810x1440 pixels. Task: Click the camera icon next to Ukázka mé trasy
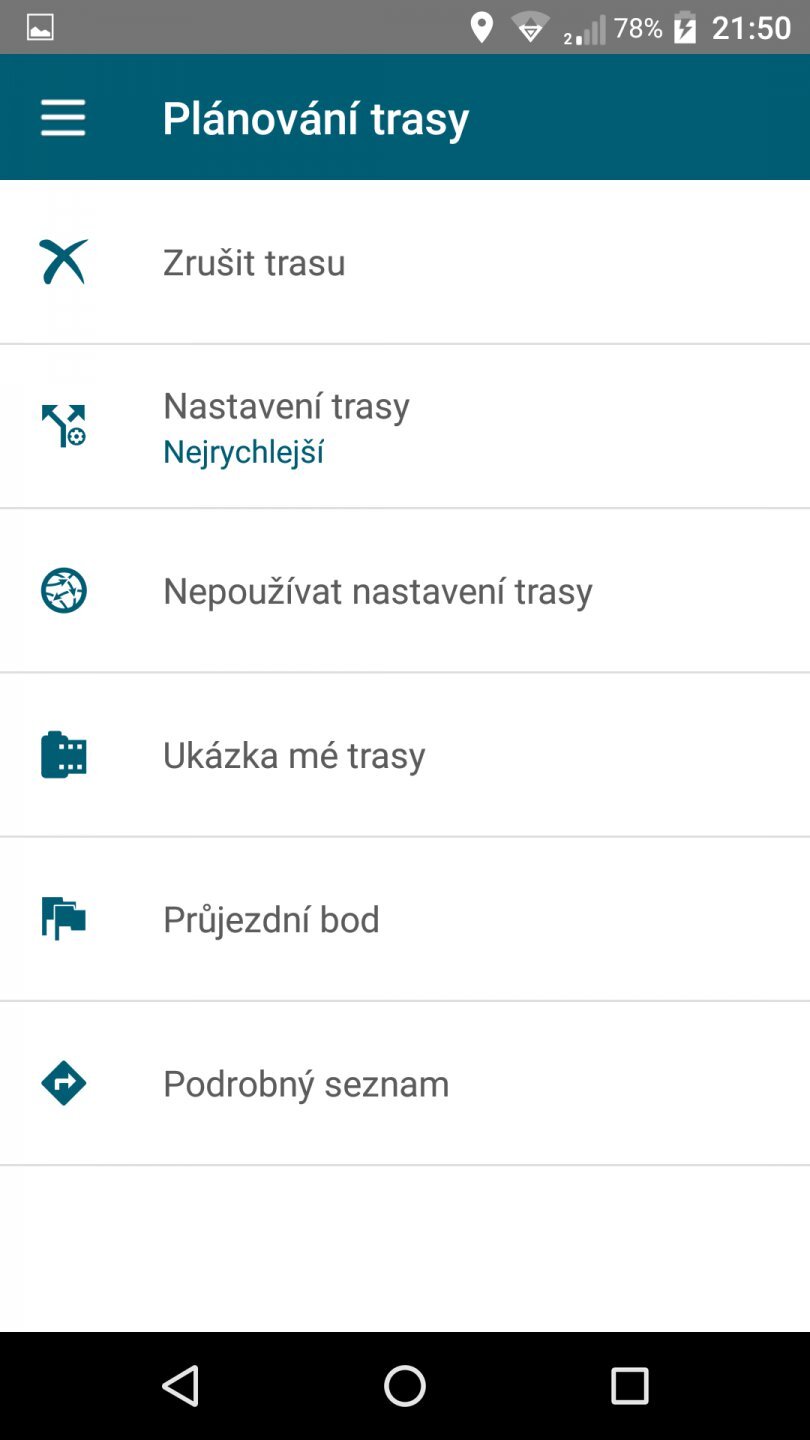click(x=63, y=754)
